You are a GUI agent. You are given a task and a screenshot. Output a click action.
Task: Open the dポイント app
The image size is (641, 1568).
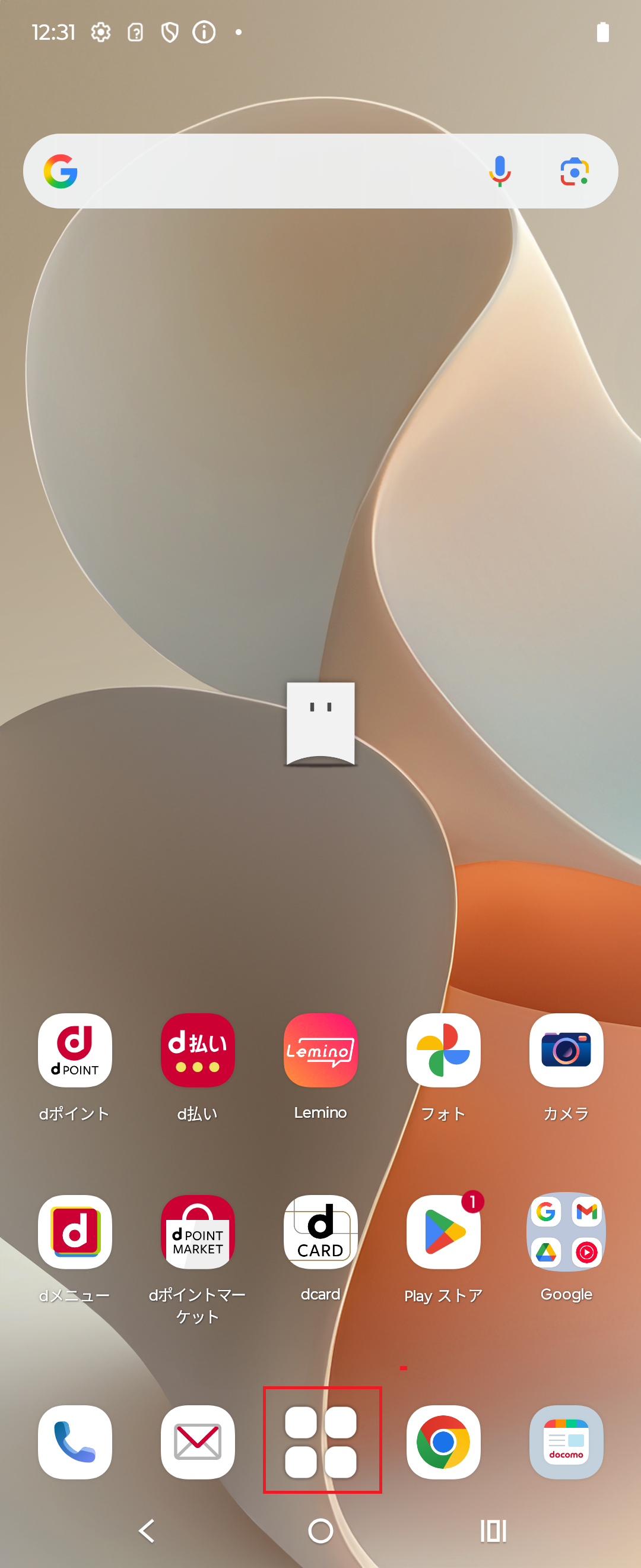pos(75,1051)
